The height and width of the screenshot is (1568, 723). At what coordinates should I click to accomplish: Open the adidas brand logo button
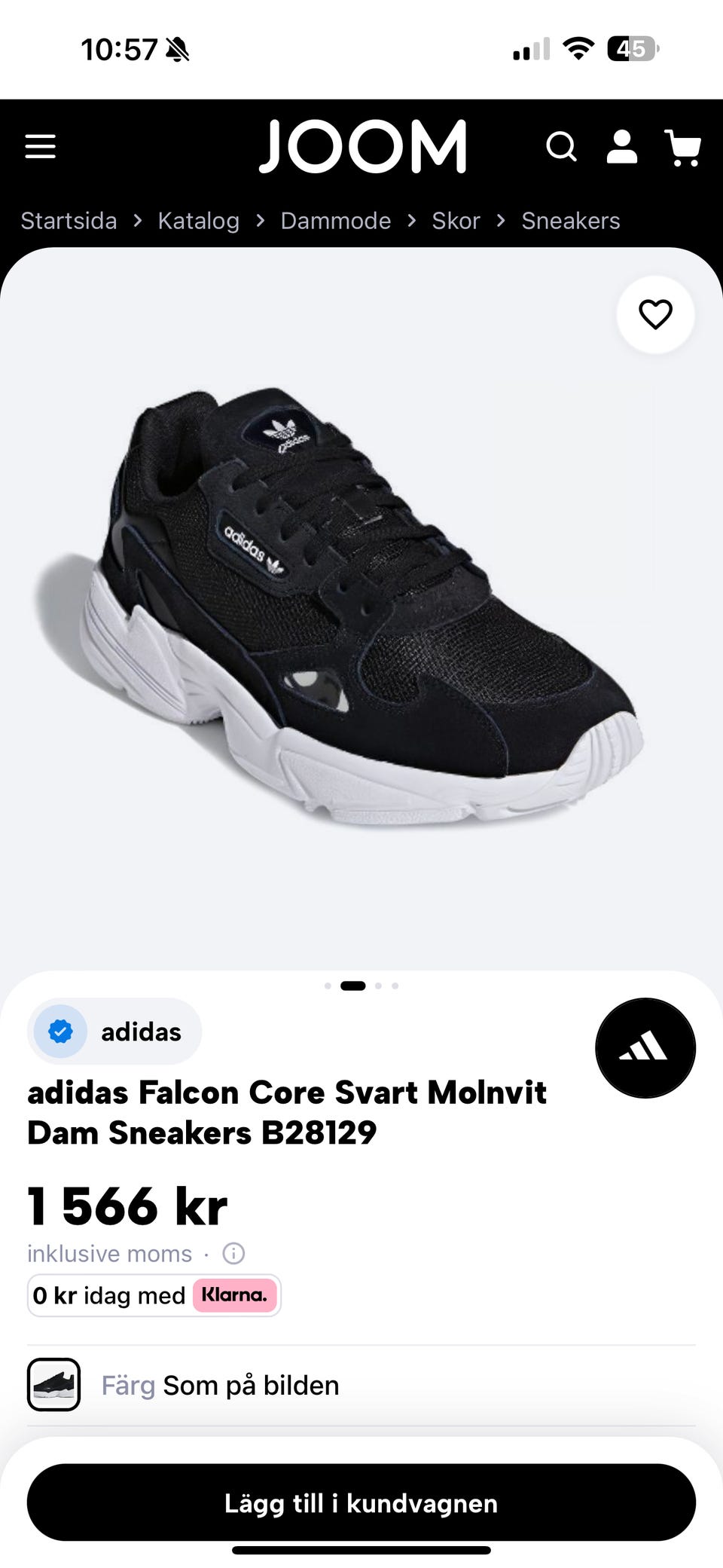point(645,1047)
